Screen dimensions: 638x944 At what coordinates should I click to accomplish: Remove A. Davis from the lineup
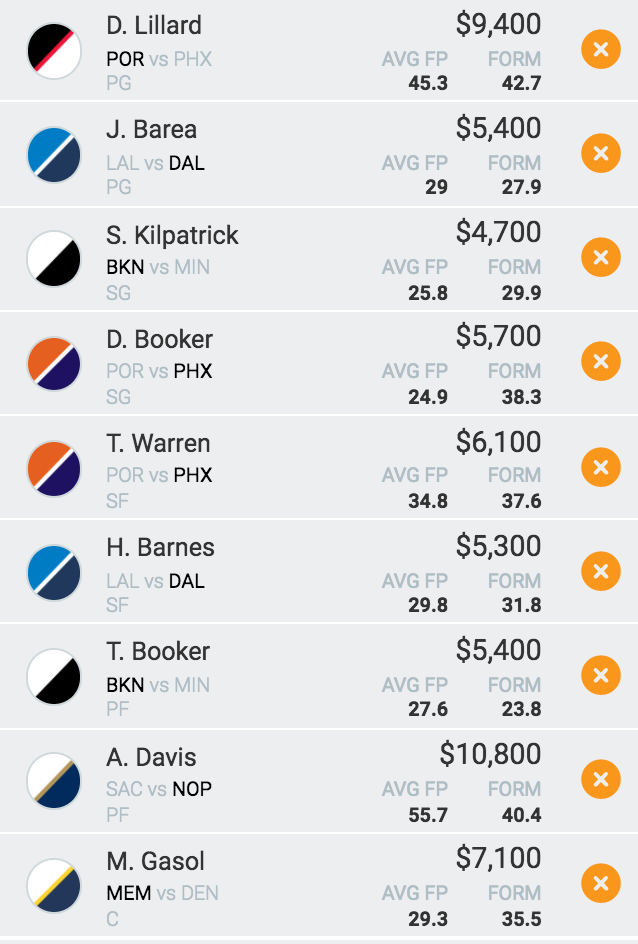(601, 779)
